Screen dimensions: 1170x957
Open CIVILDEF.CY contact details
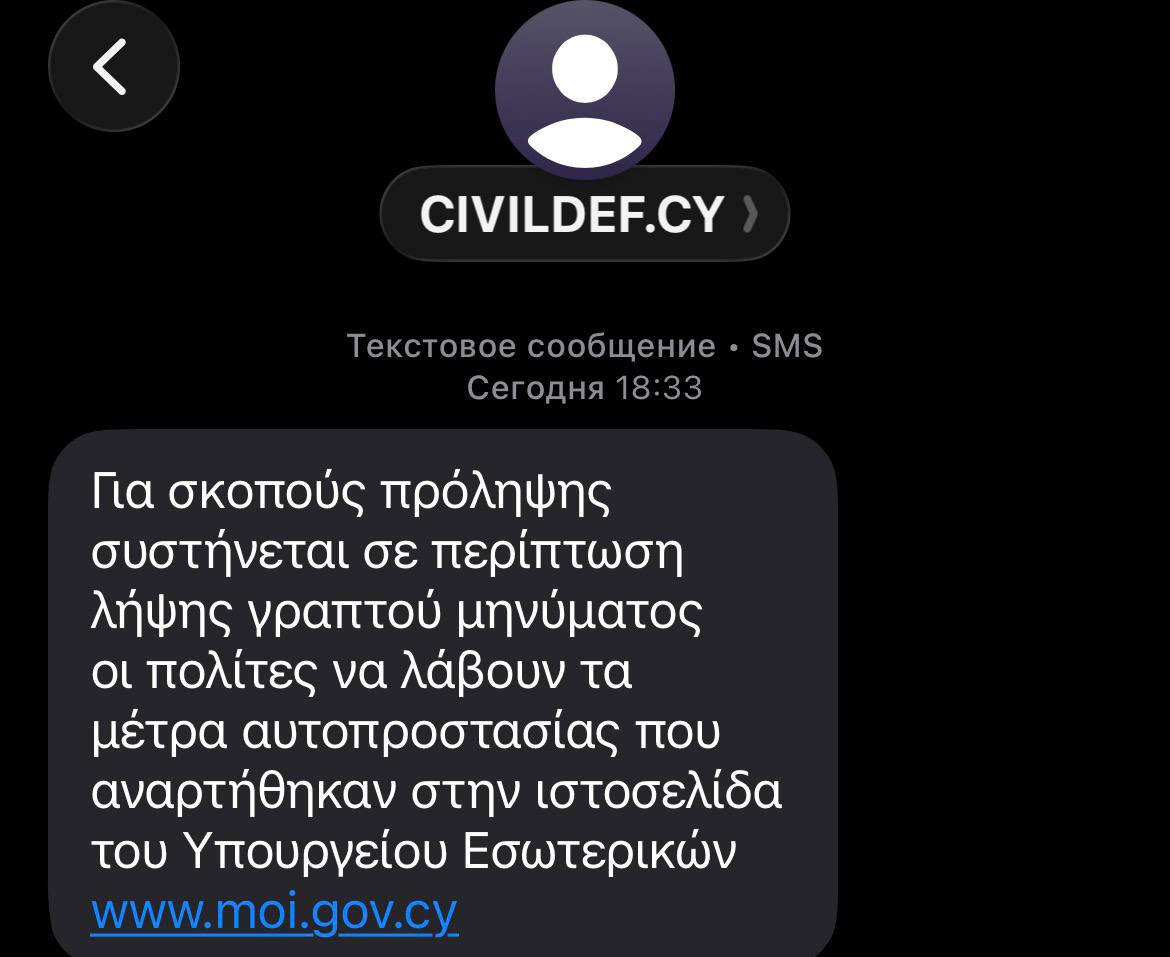[584, 214]
